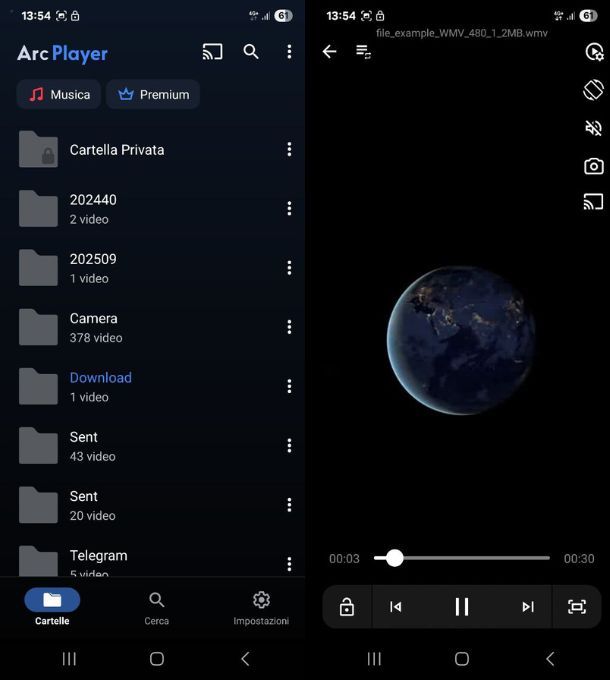Switch to the Impostazioni tab
This screenshot has width=610, height=680.
pos(261,607)
